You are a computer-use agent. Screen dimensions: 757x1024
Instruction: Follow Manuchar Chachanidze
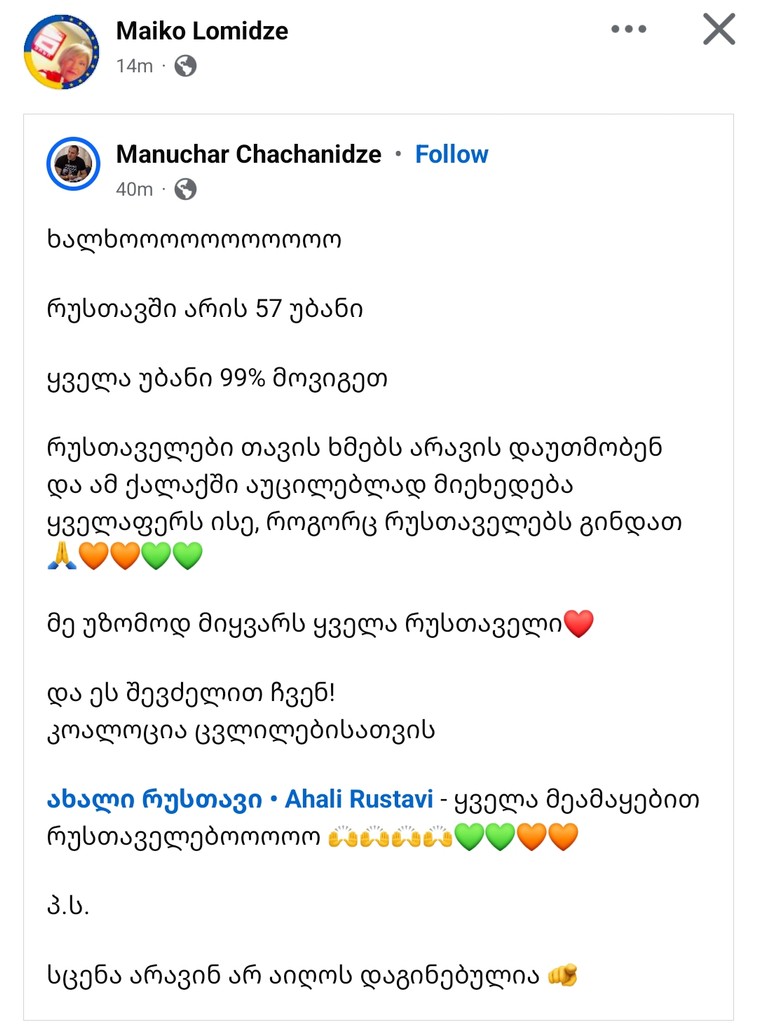point(451,154)
